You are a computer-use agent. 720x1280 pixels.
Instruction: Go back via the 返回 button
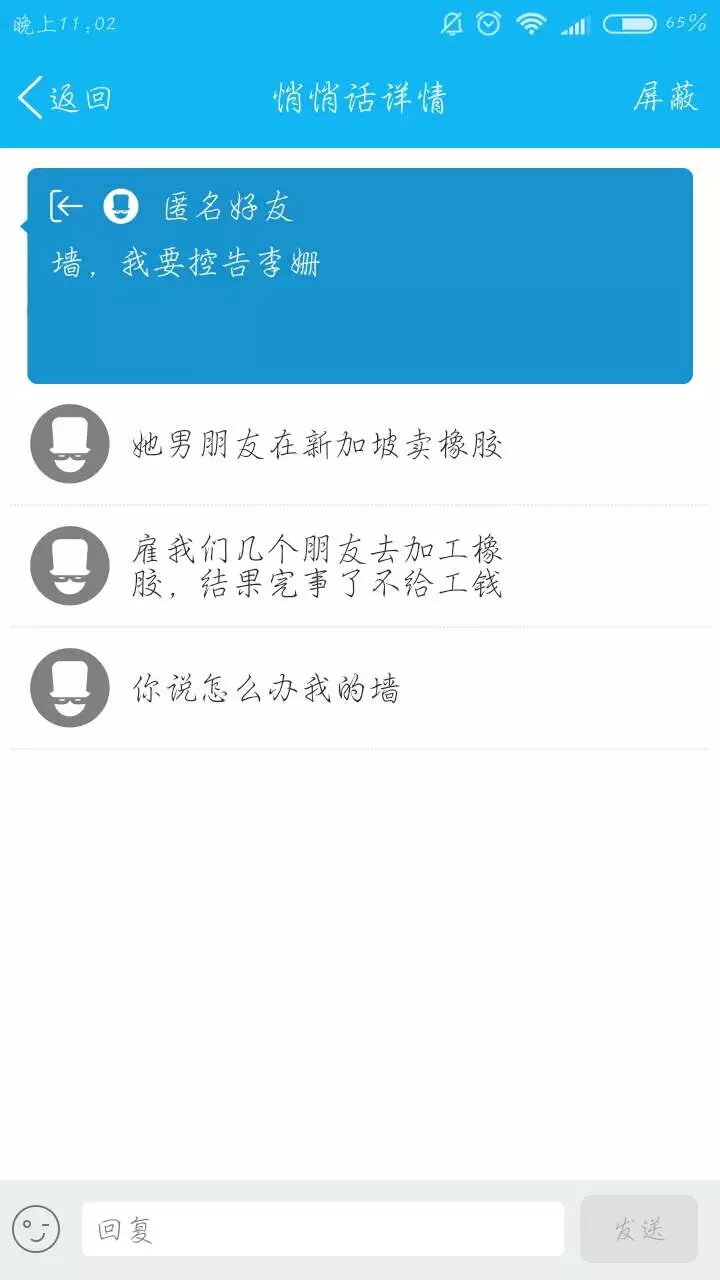click(x=64, y=98)
